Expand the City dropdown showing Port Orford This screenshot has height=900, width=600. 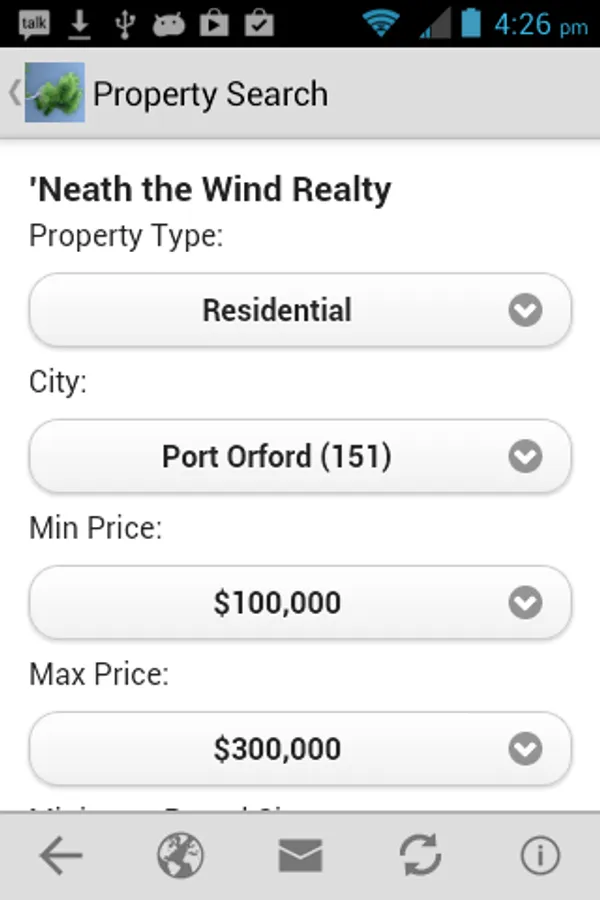[300, 457]
